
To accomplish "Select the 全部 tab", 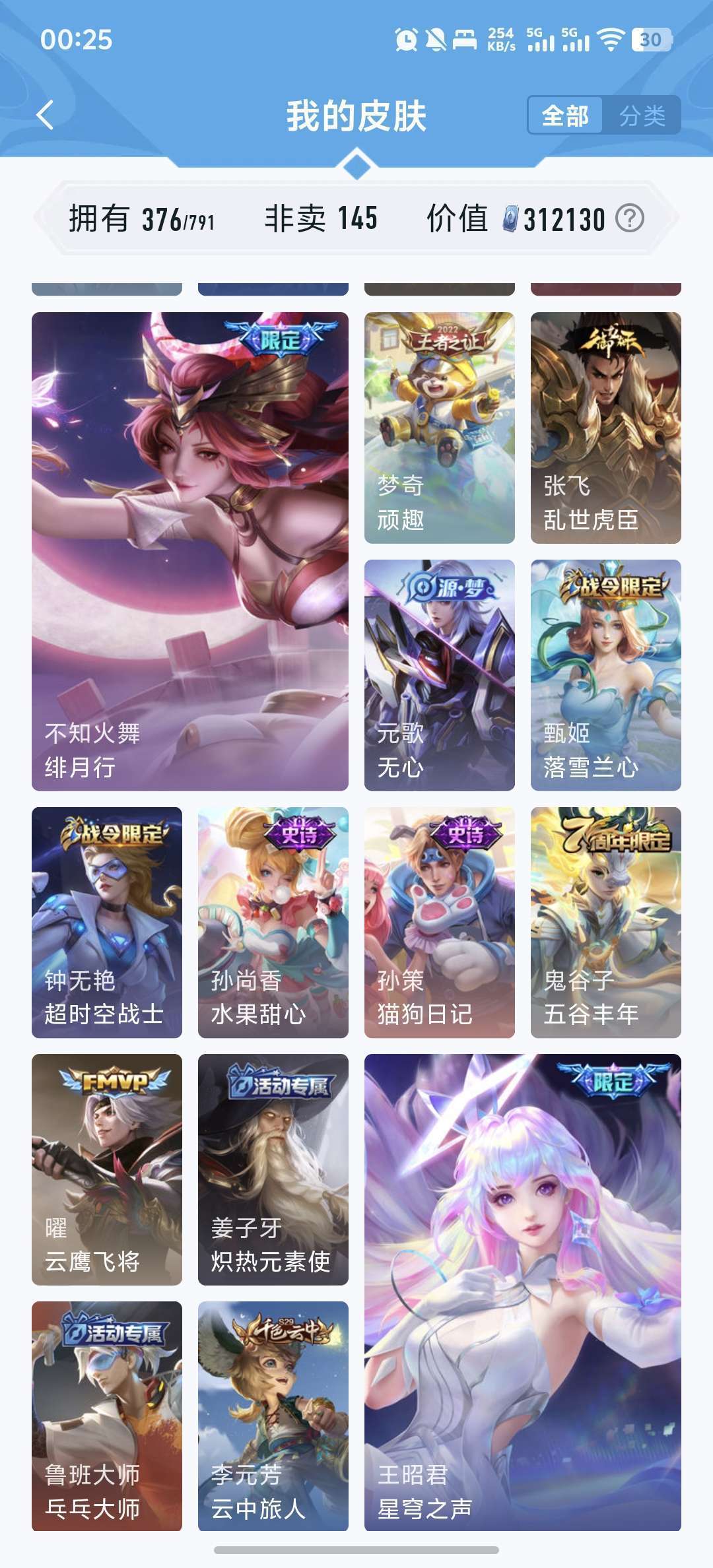I will click(x=565, y=115).
